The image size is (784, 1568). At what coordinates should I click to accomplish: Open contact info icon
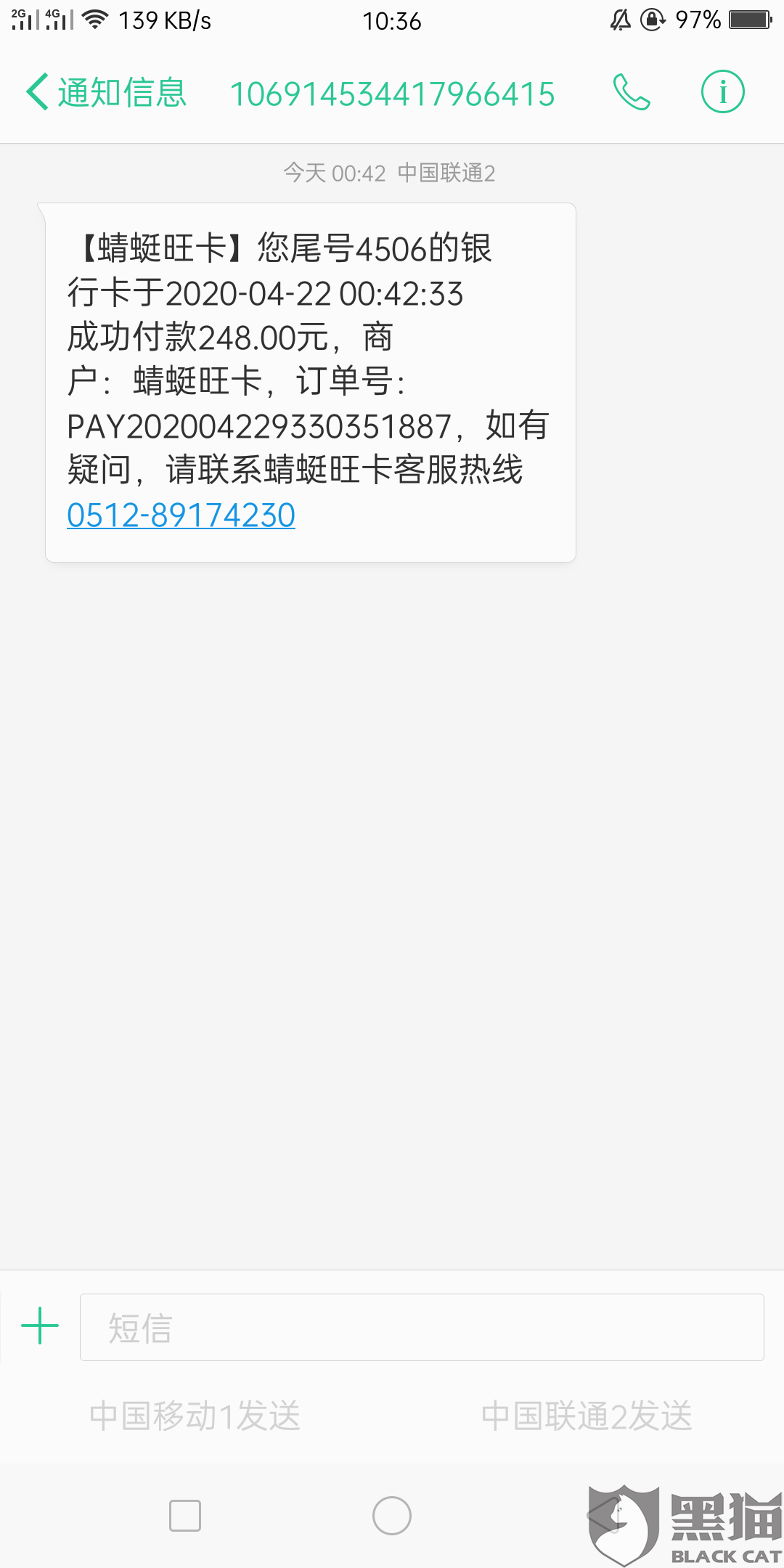pos(722,92)
